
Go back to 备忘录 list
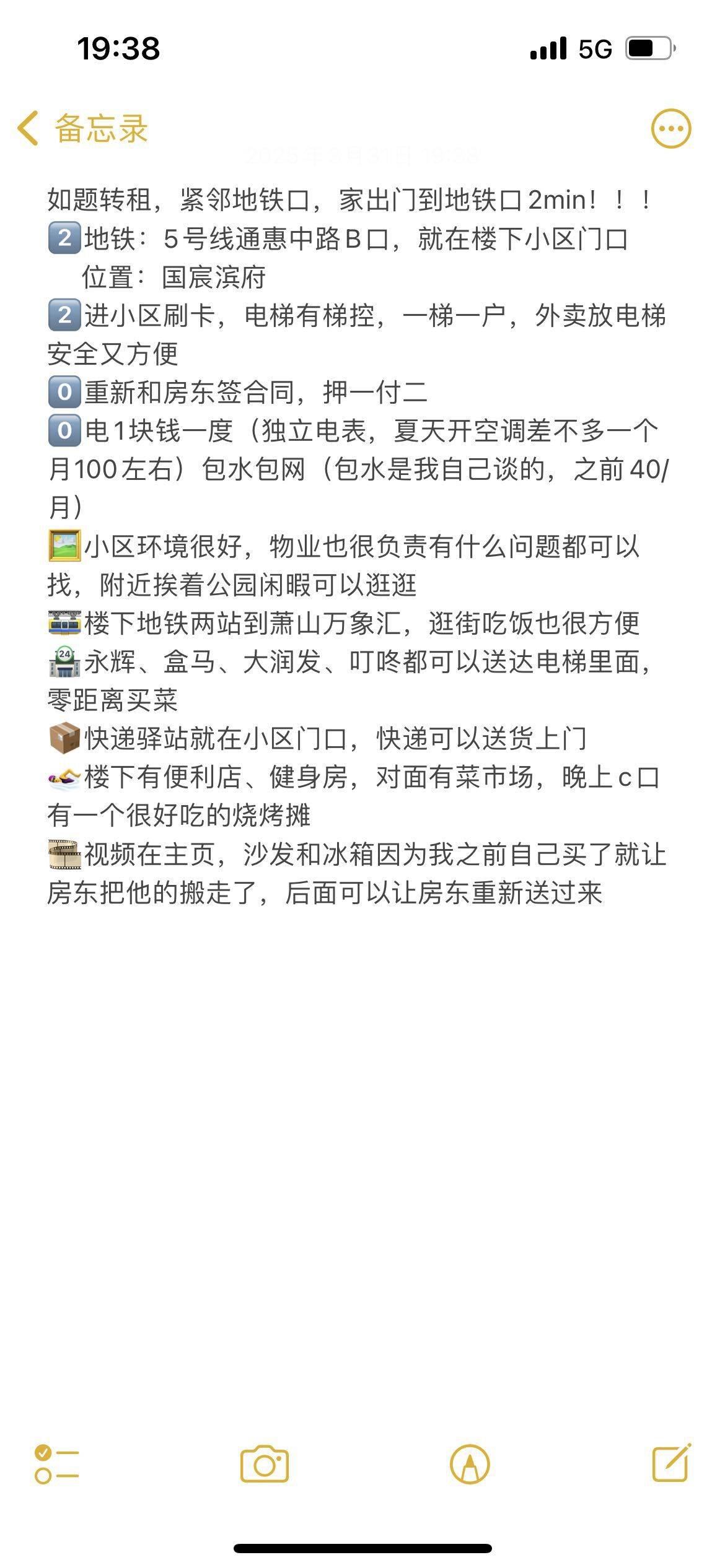82,129
